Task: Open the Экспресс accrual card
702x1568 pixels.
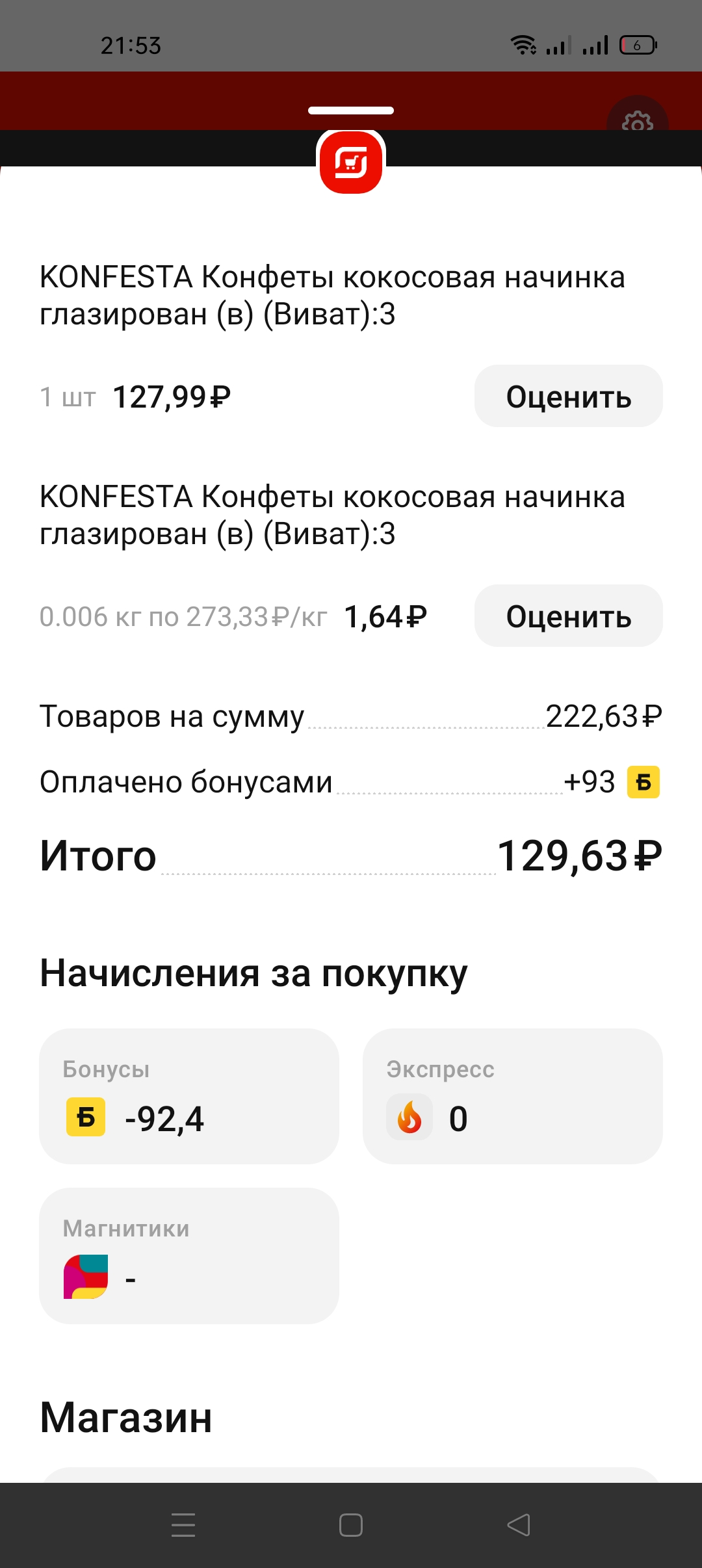Action: tap(513, 1096)
